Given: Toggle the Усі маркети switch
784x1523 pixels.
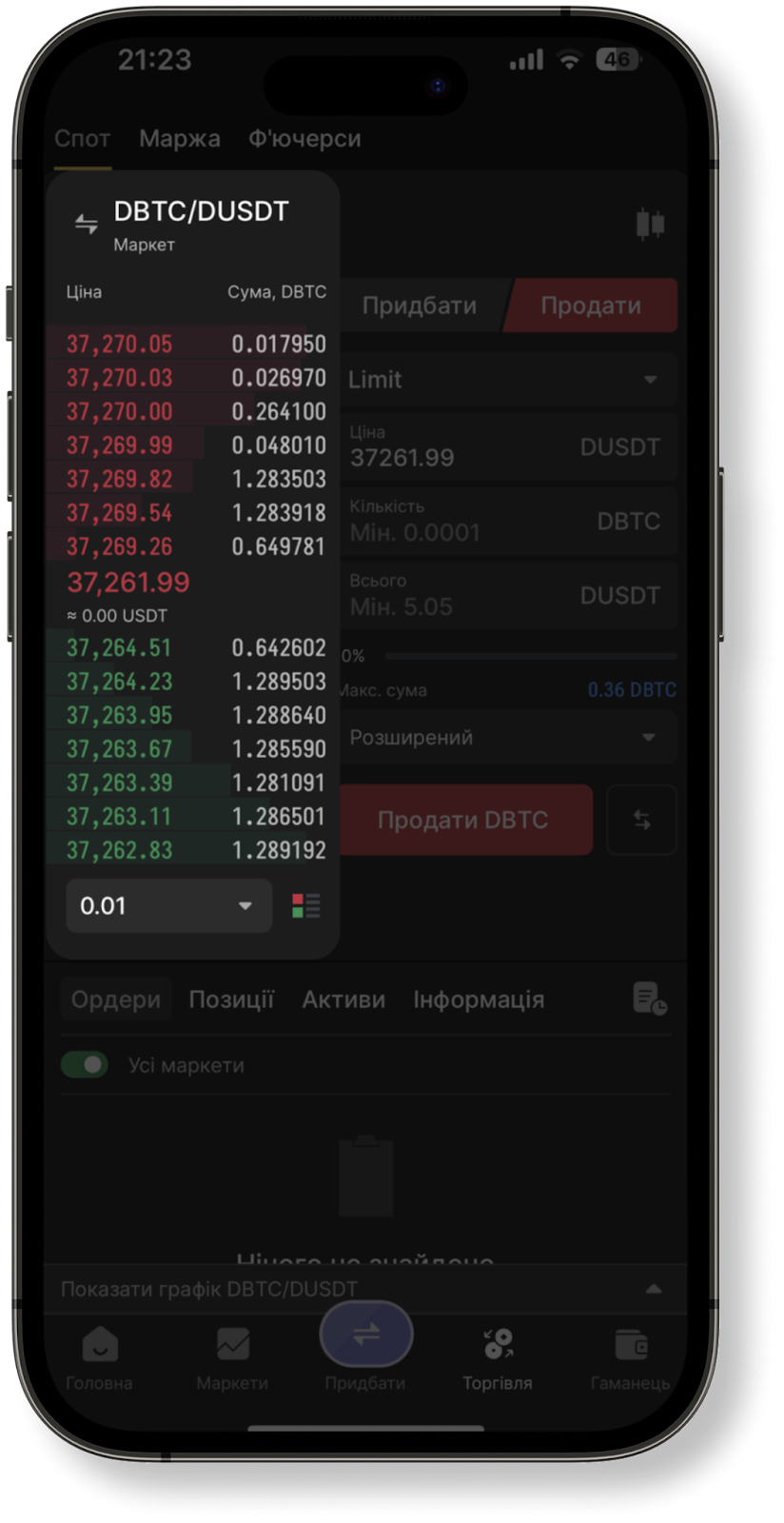Looking at the screenshot, I should click(85, 1065).
